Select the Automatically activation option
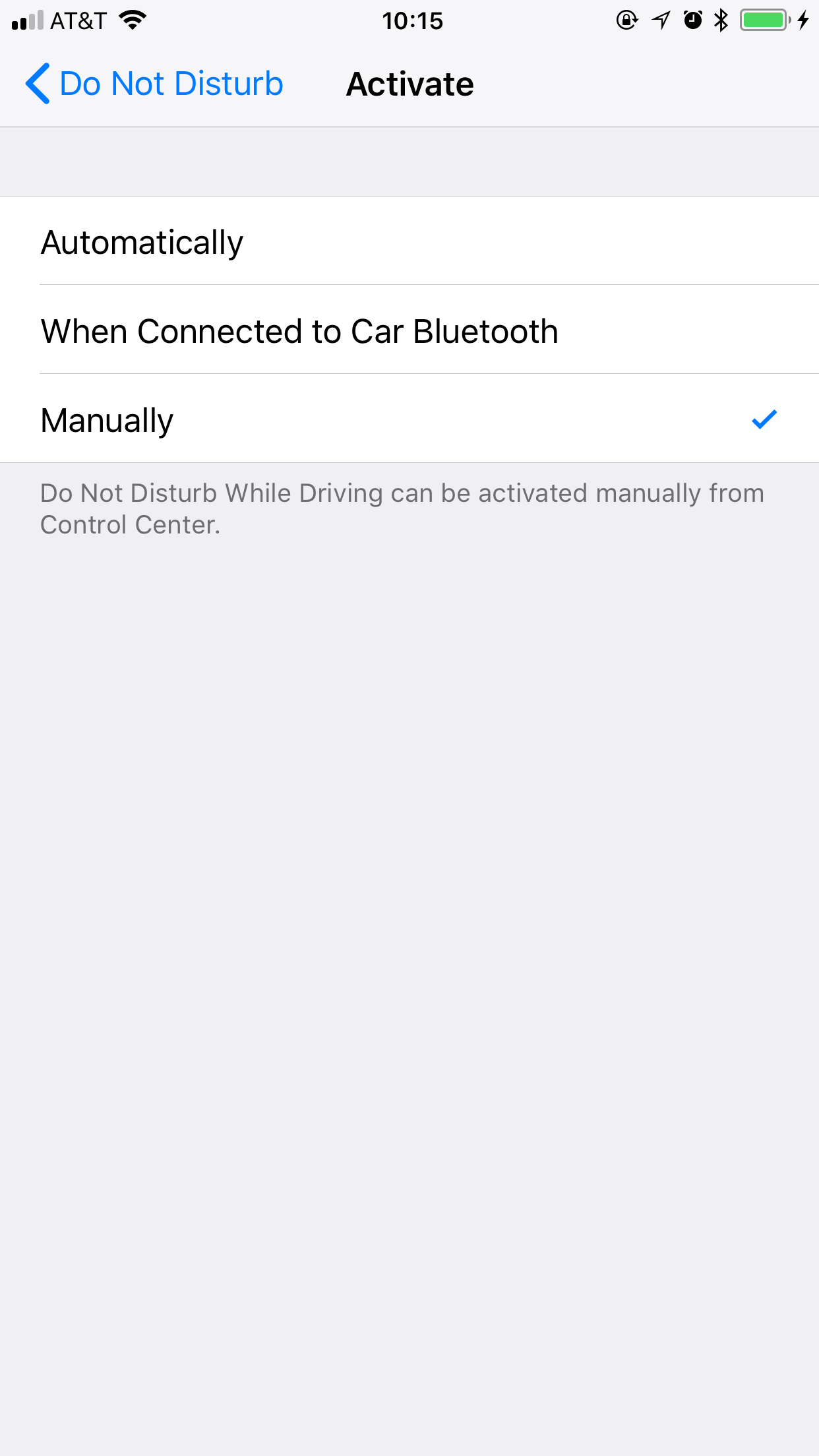The height and width of the screenshot is (1456, 819). pos(409,242)
